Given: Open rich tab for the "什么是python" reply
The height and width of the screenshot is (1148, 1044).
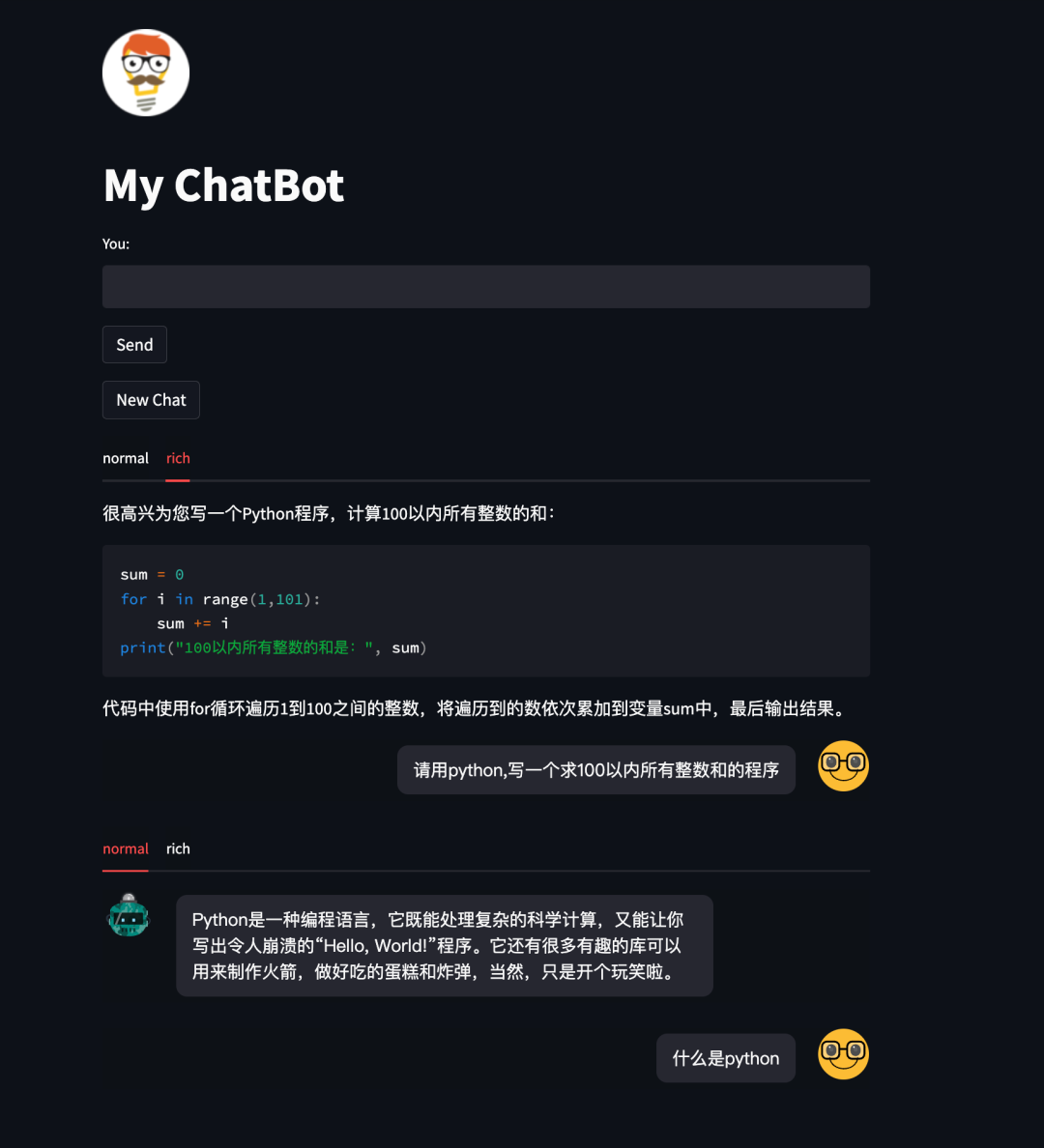Looking at the screenshot, I should click(x=178, y=849).
